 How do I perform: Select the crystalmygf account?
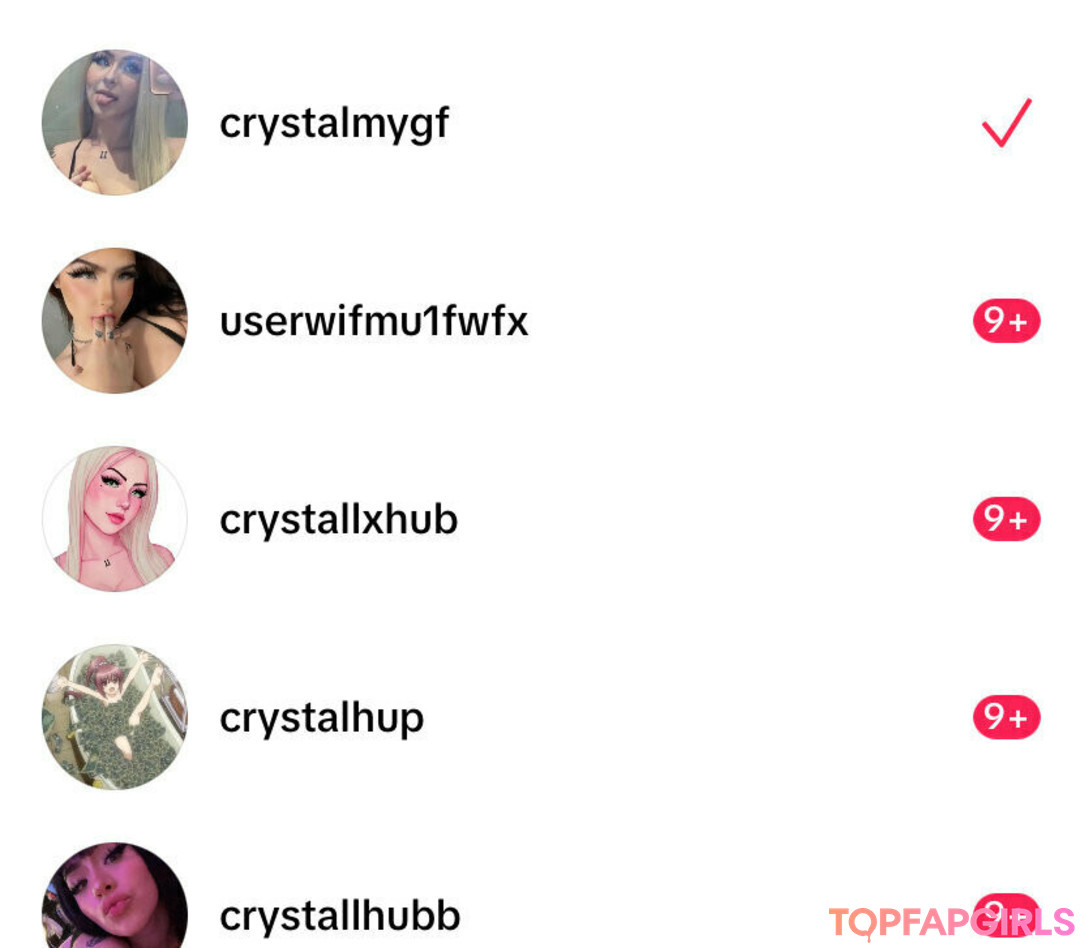pos(334,124)
